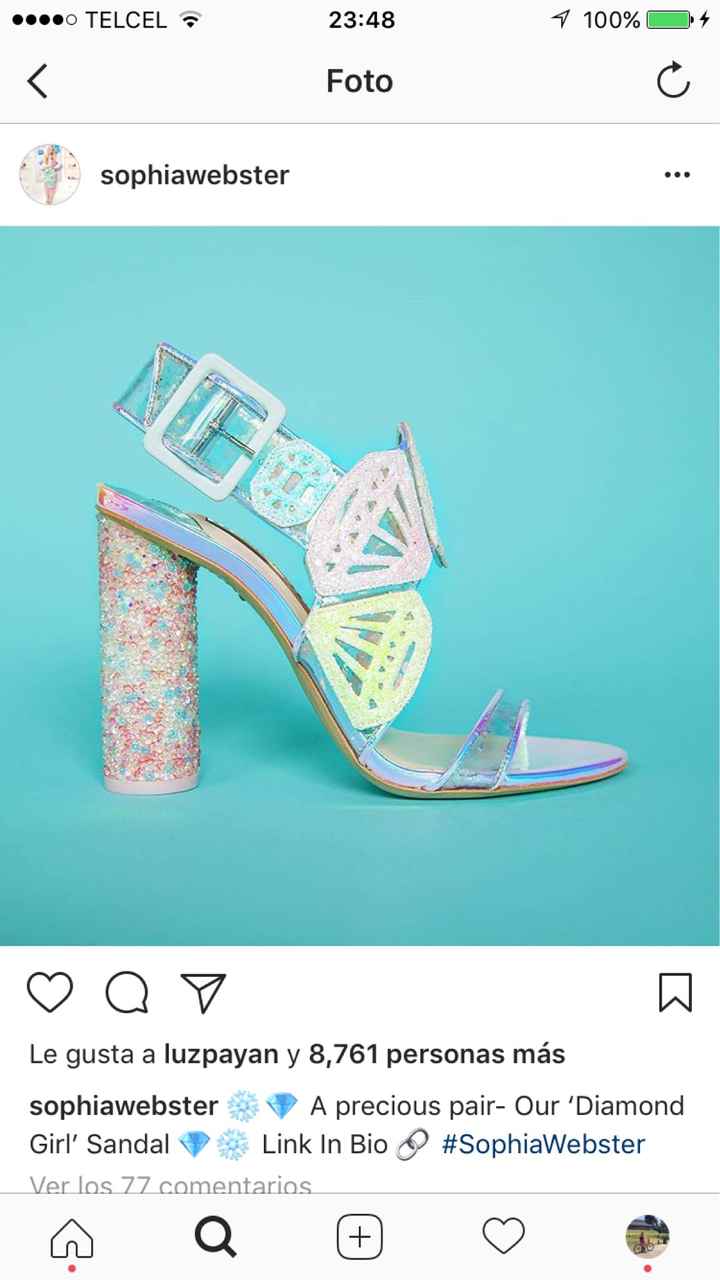This screenshot has width=720, height=1280.
Task: Go to my Profile tab
Action: (647, 1238)
